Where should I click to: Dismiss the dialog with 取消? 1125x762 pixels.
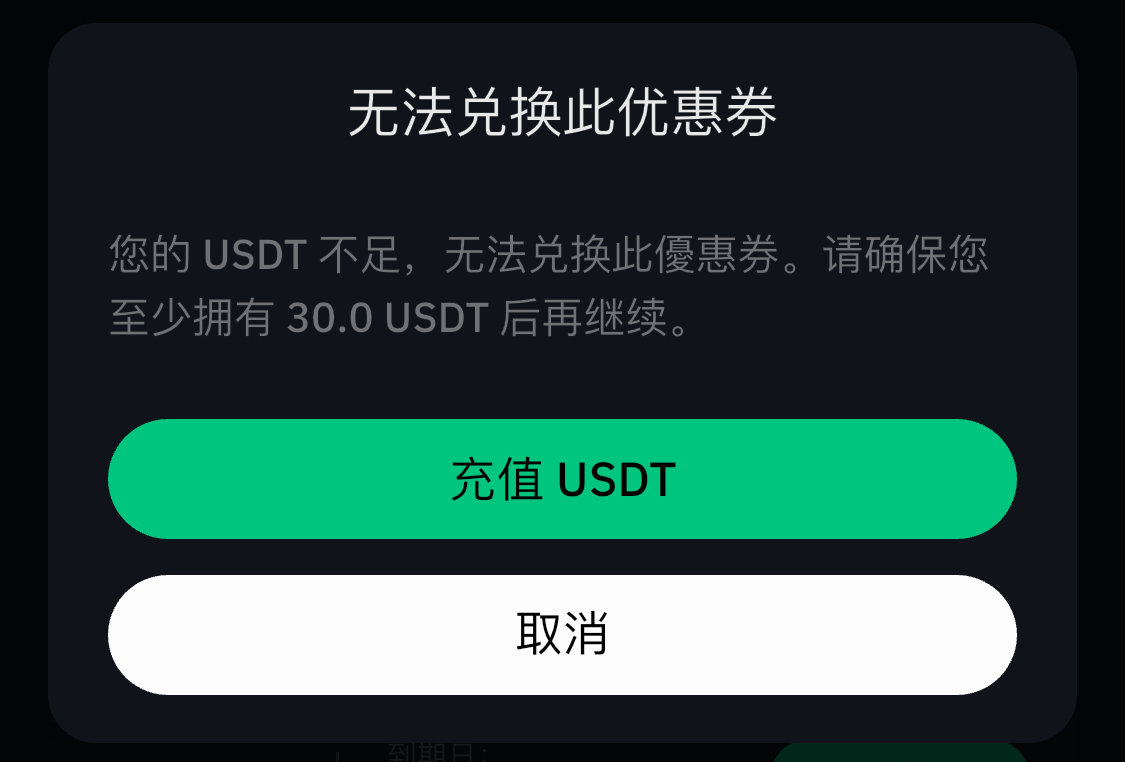562,634
